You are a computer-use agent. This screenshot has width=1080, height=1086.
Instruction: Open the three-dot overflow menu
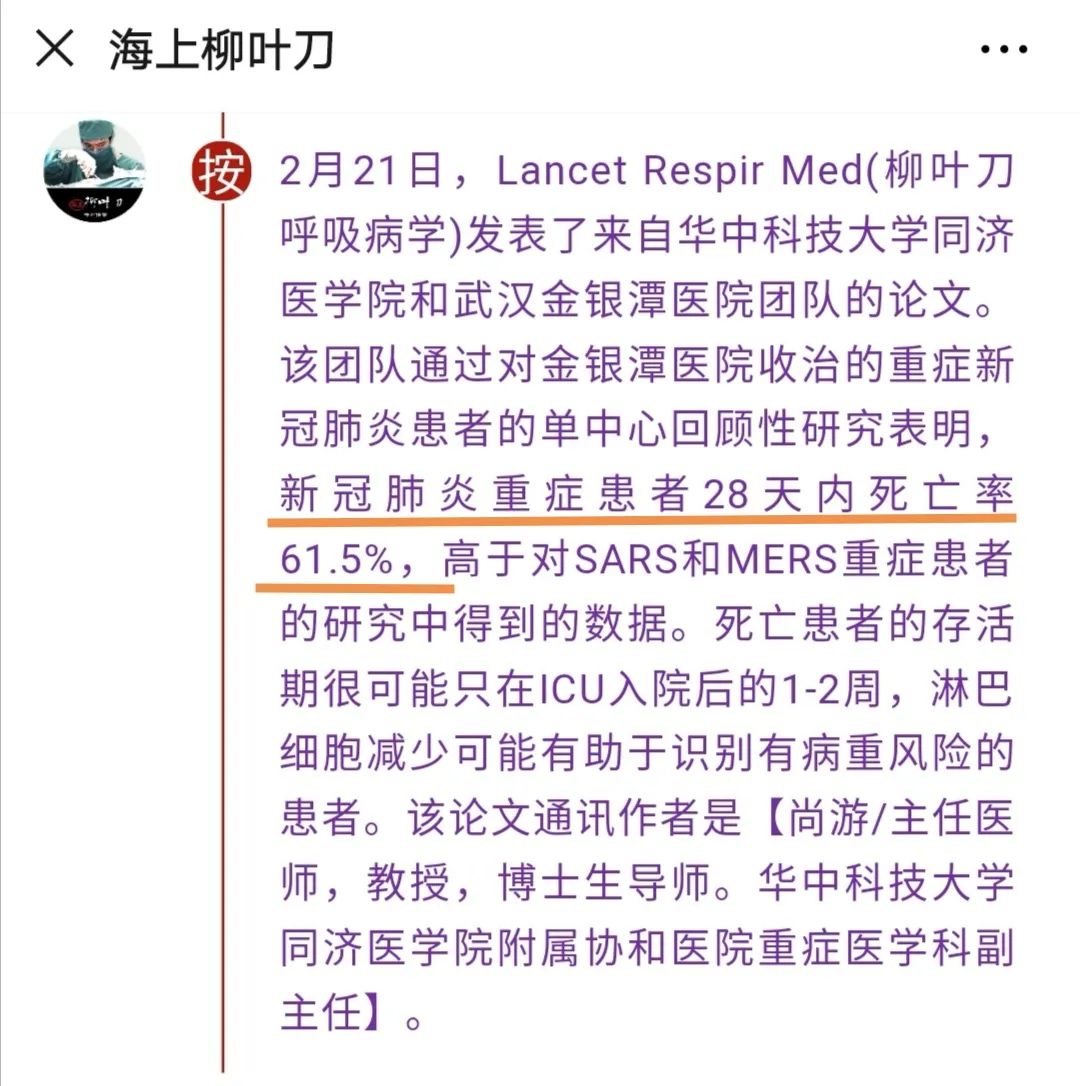(x=1004, y=50)
